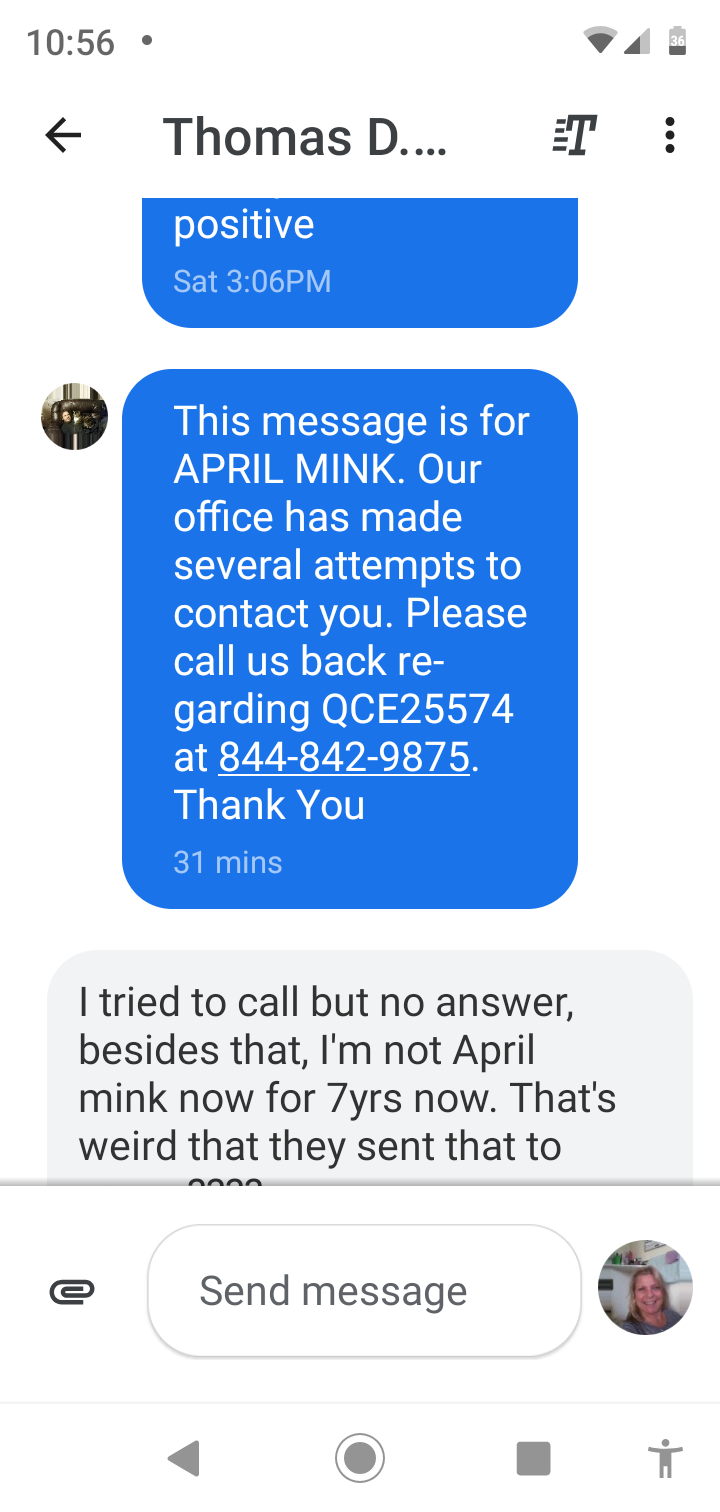Tap the profile picture beside the message field
This screenshot has height=1512, width=720.
pyautogui.click(x=645, y=1288)
